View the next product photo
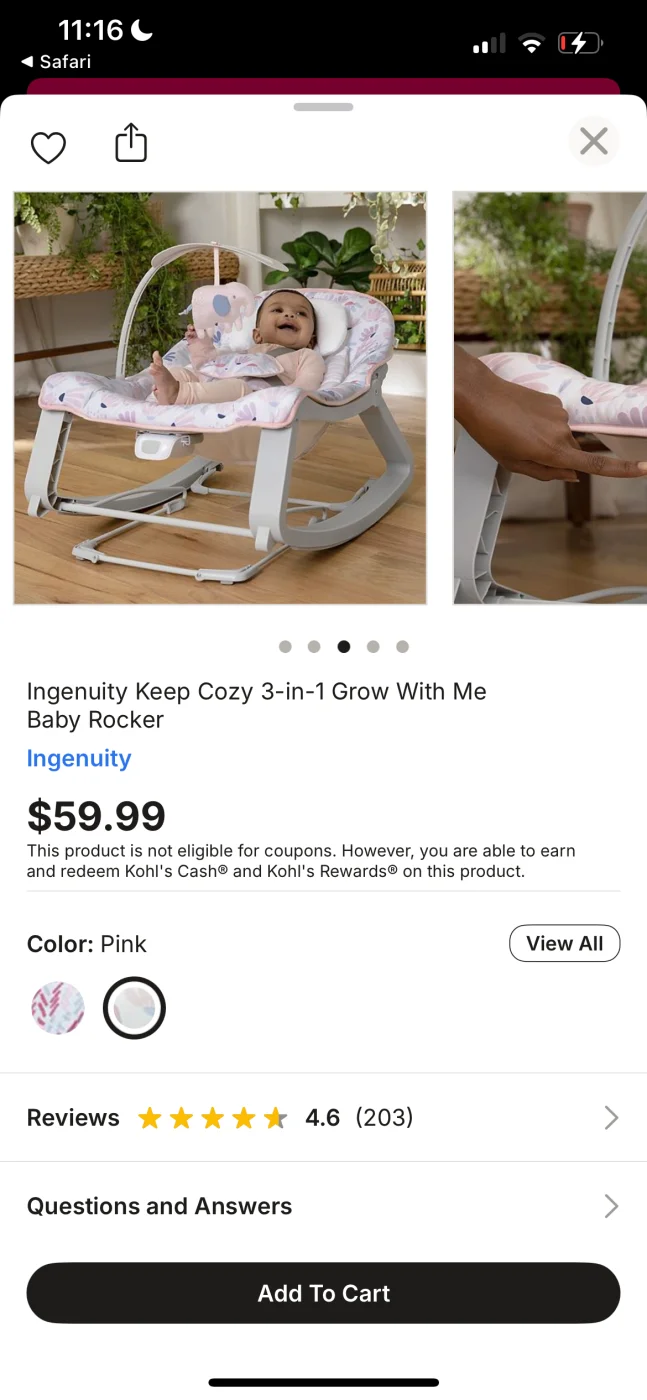647x1400 pixels. click(x=550, y=398)
